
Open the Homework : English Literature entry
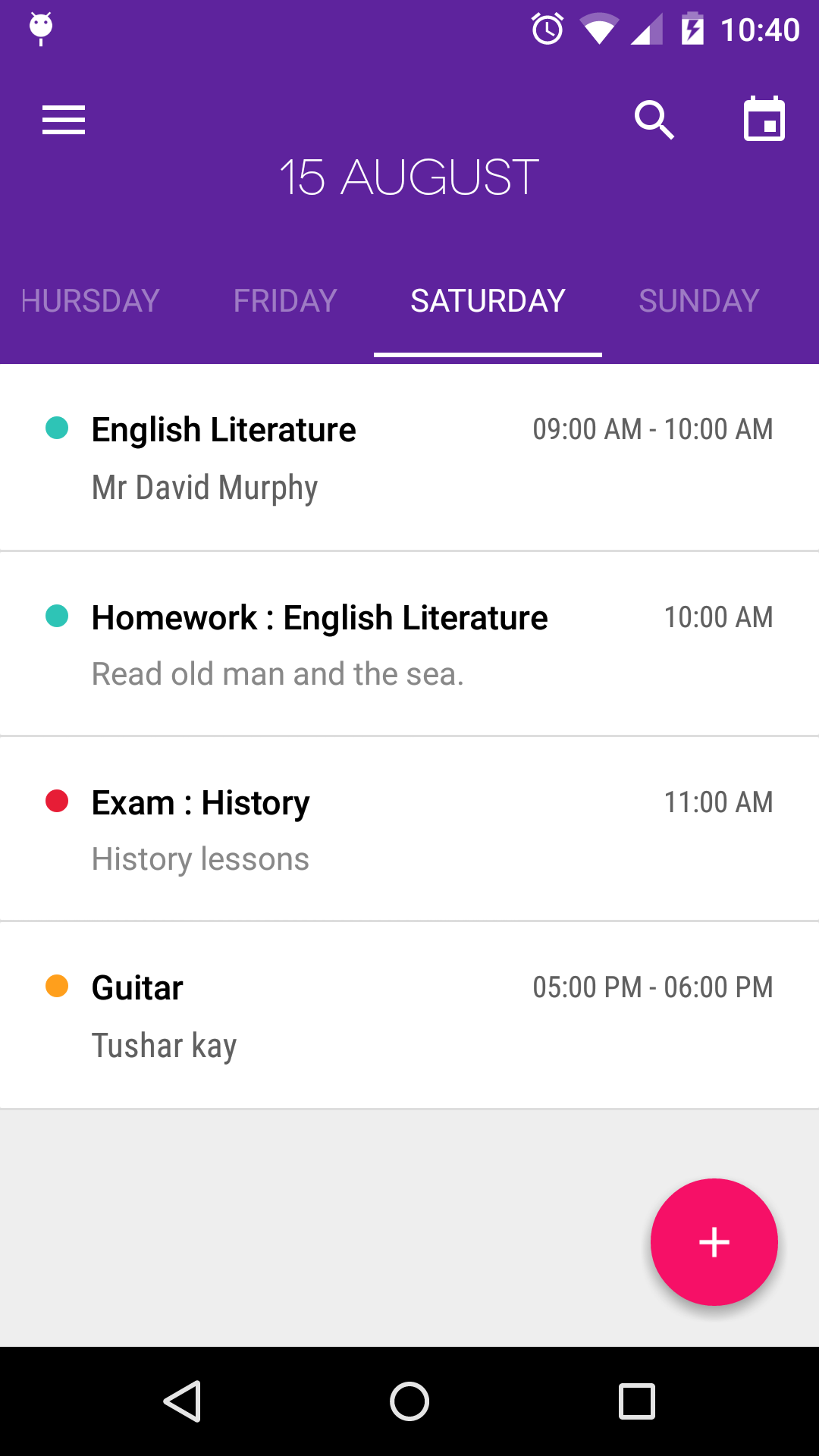pos(409,642)
